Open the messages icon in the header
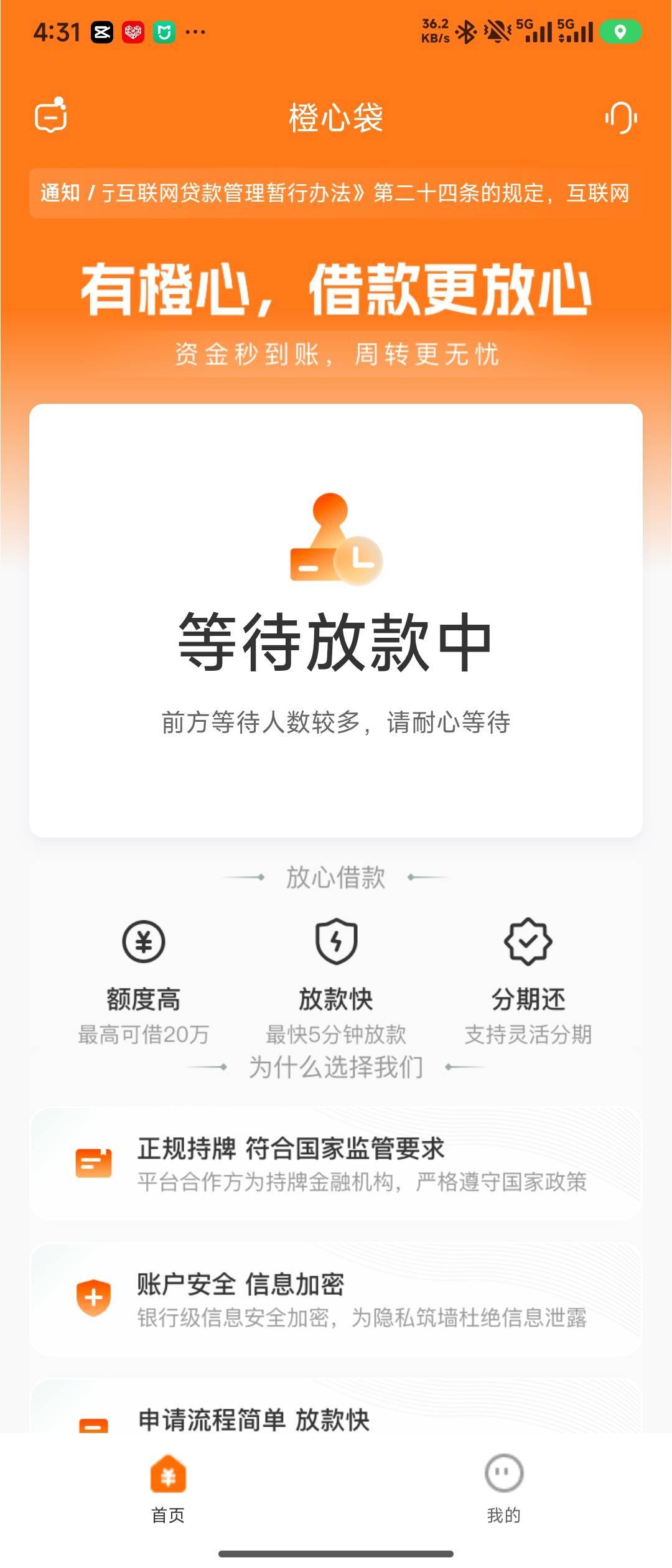The width and height of the screenshot is (672, 1568). (x=51, y=116)
